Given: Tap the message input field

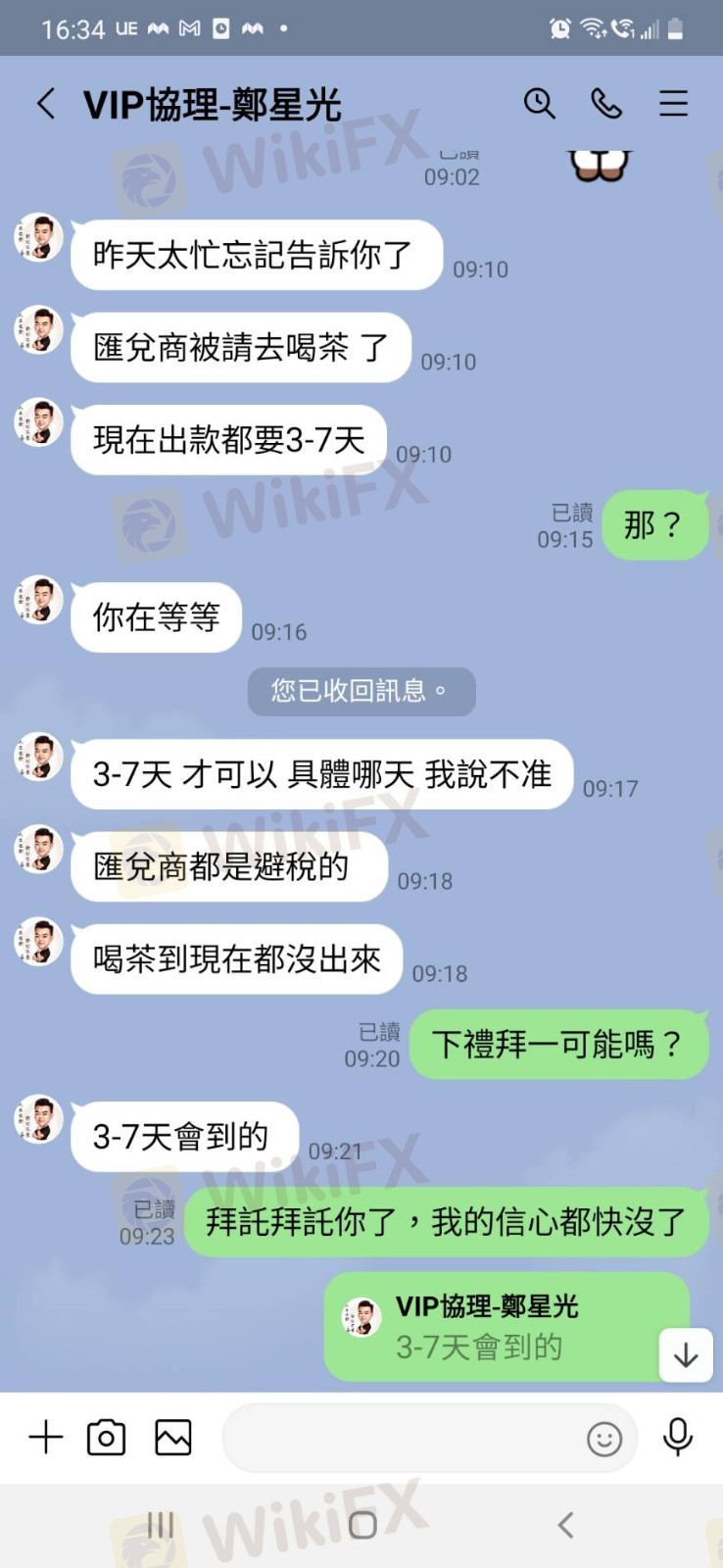Looking at the screenshot, I should click(402, 1438).
